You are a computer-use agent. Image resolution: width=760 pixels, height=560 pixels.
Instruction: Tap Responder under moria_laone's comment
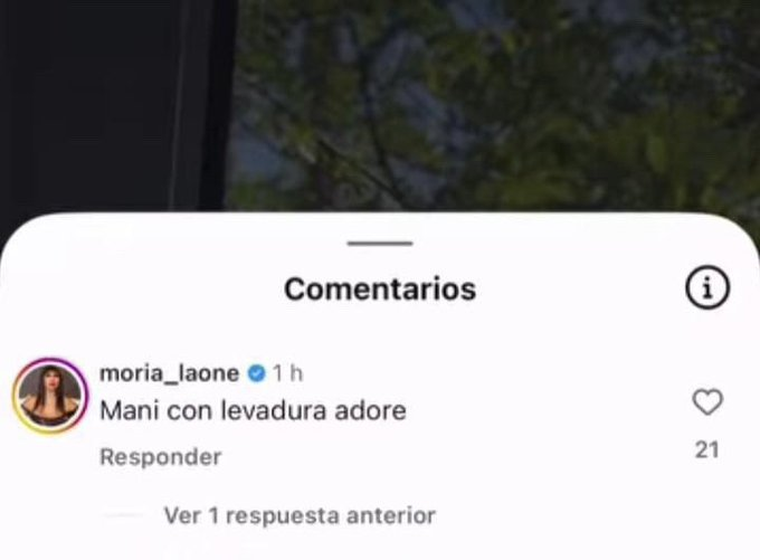[160, 457]
